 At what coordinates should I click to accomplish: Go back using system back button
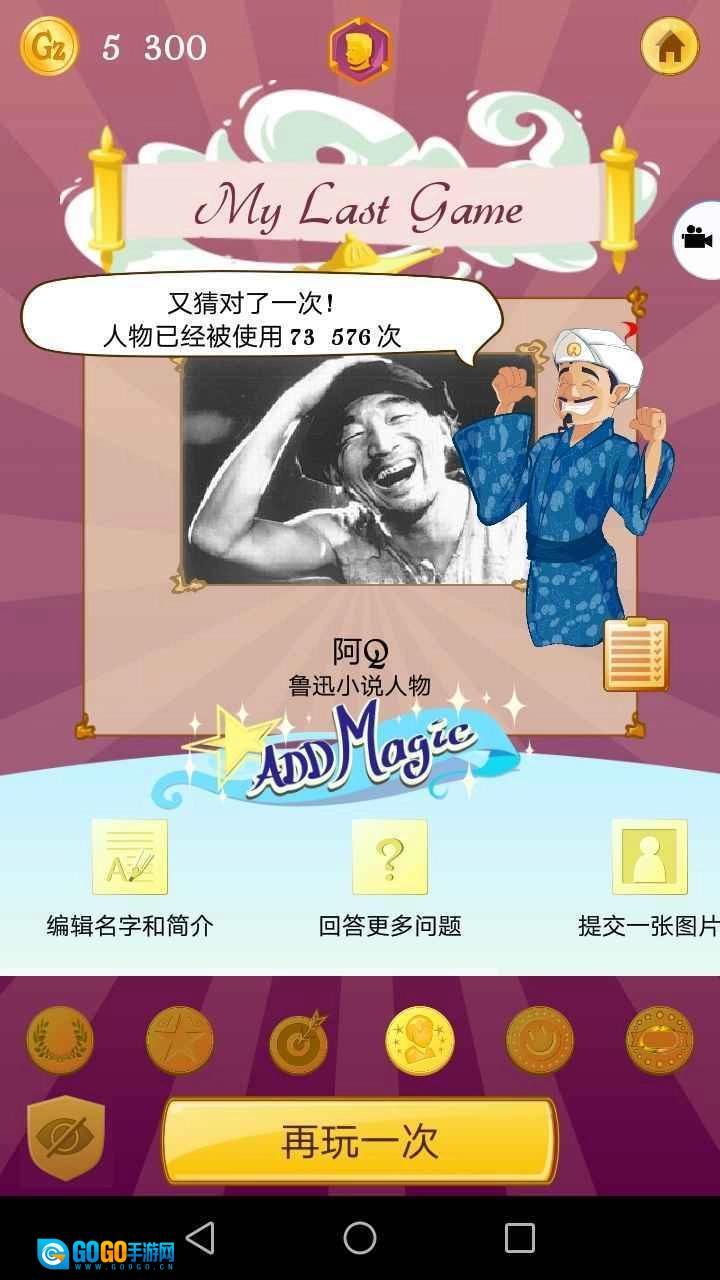point(200,1238)
